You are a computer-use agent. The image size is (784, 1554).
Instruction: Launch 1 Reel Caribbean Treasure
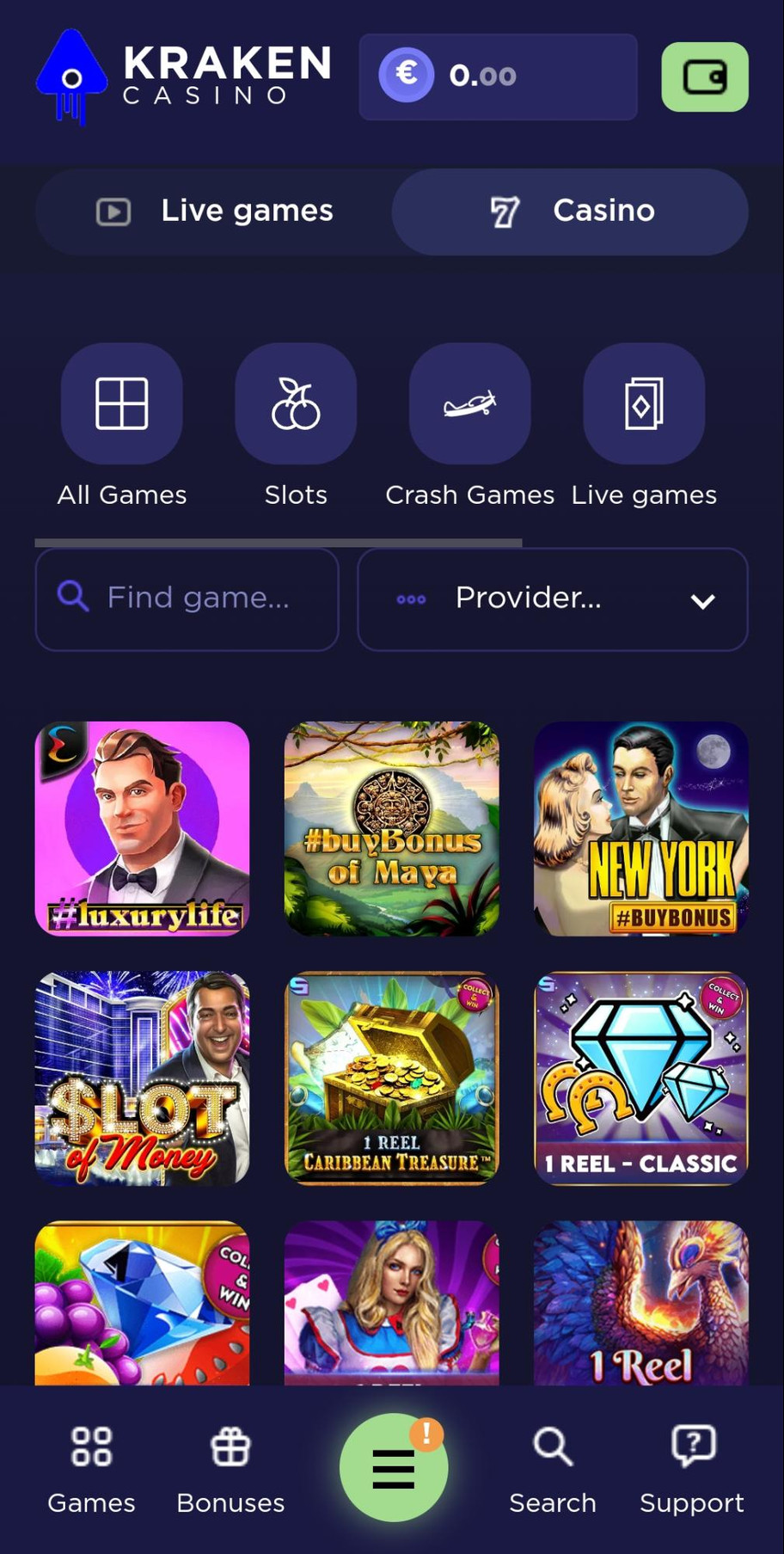(x=391, y=1078)
